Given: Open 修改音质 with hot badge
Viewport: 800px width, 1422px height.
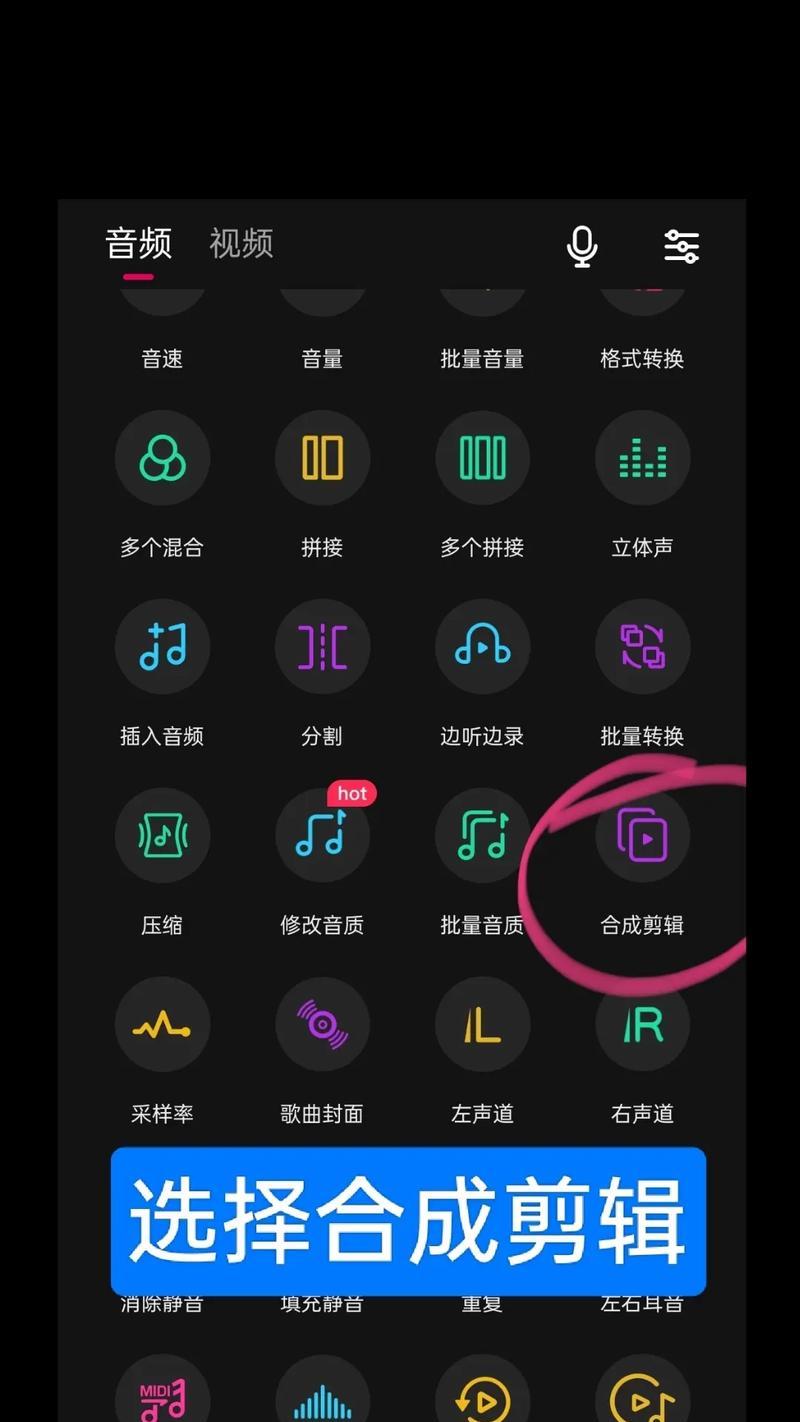Looking at the screenshot, I should pyautogui.click(x=322, y=836).
